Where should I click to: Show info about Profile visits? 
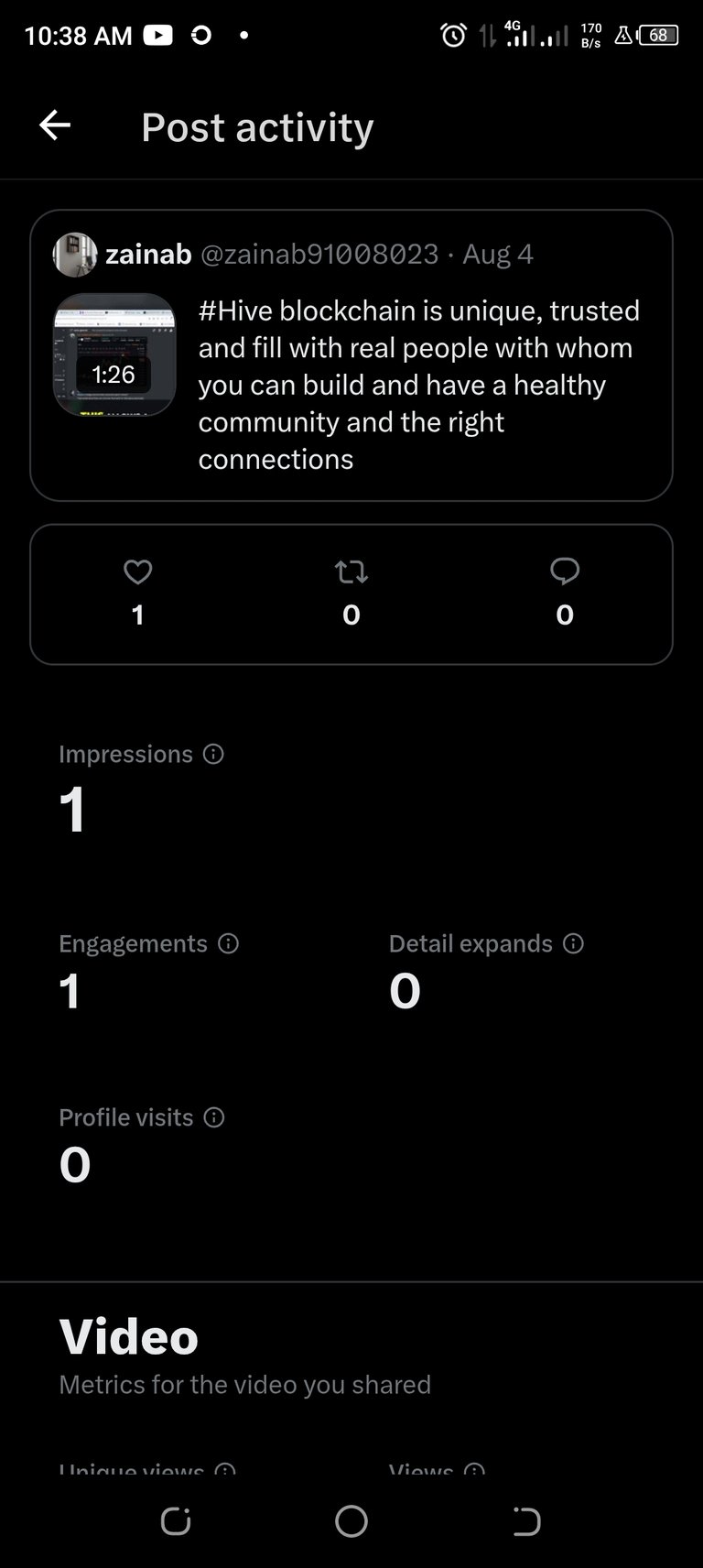click(214, 1117)
